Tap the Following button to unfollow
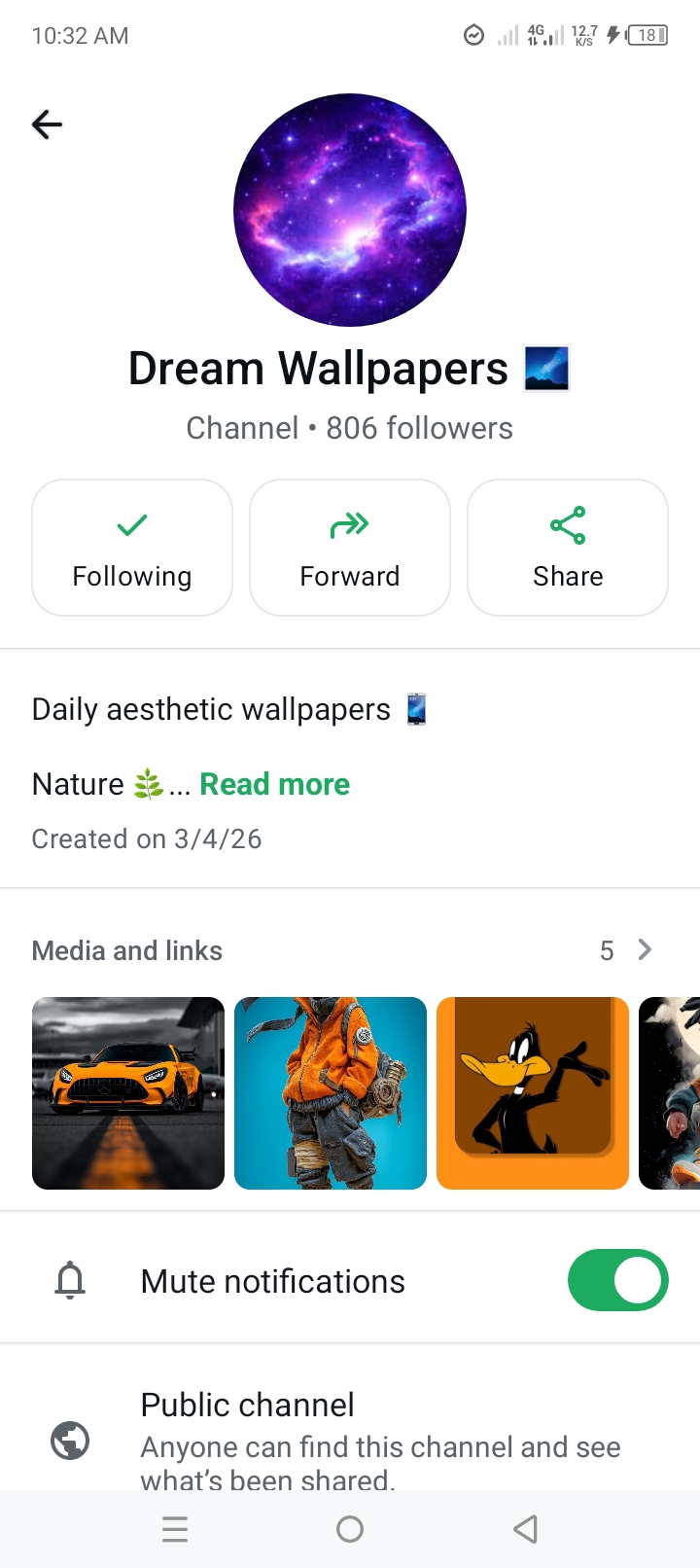The width and height of the screenshot is (700, 1568). 132,548
